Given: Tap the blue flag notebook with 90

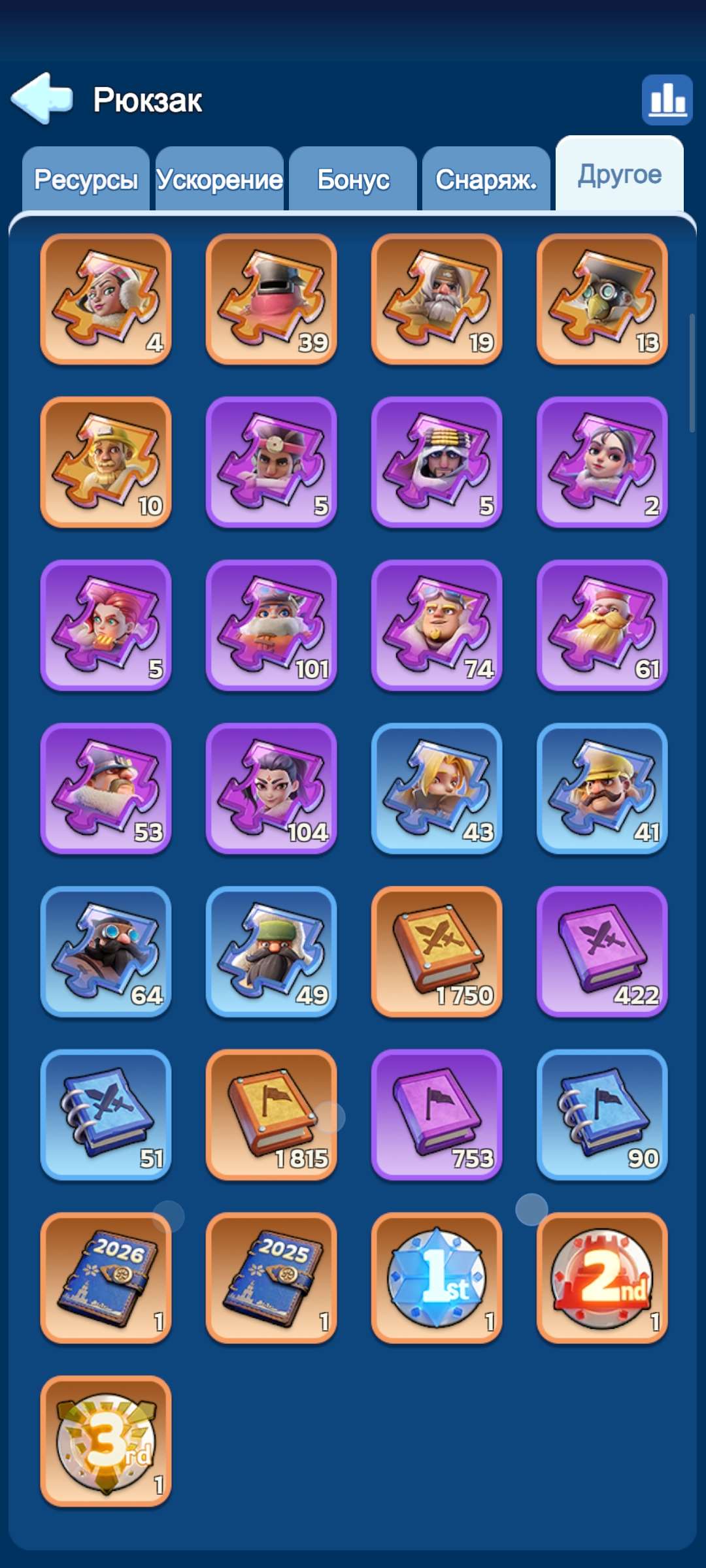Looking at the screenshot, I should coord(602,1115).
